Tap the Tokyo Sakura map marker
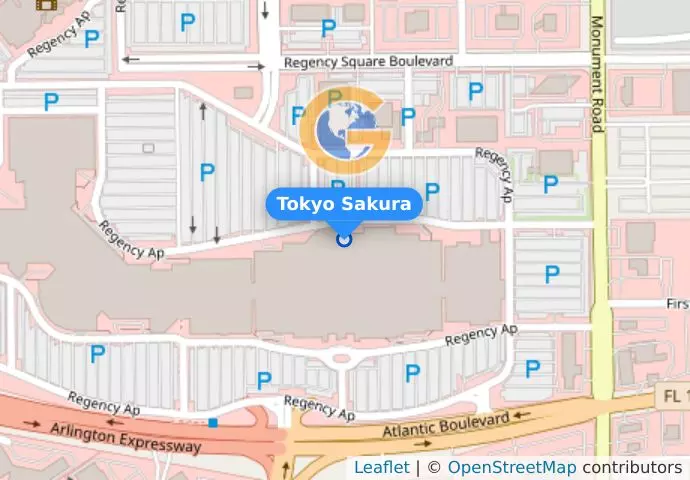690x480 pixels. click(344, 239)
